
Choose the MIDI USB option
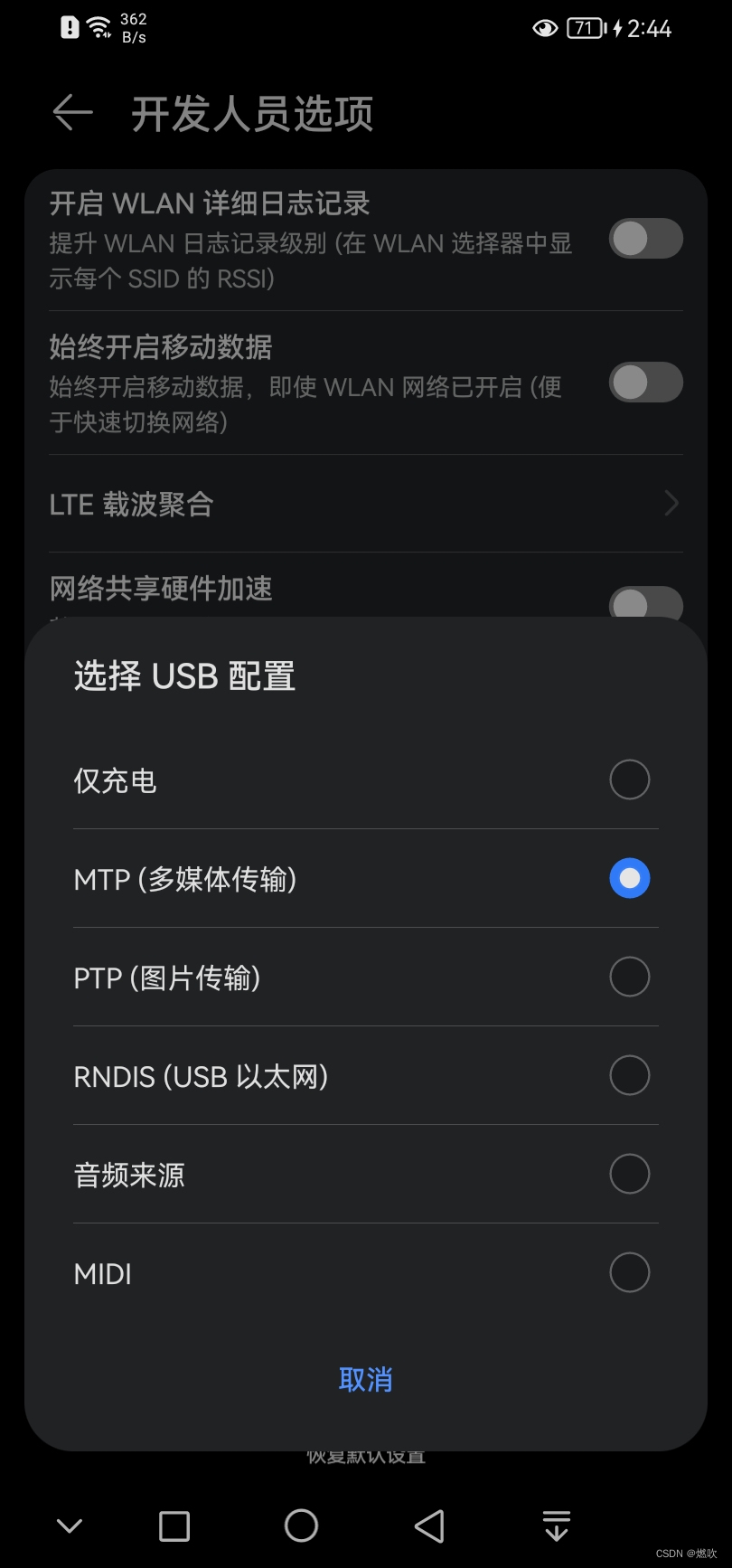point(629,1272)
